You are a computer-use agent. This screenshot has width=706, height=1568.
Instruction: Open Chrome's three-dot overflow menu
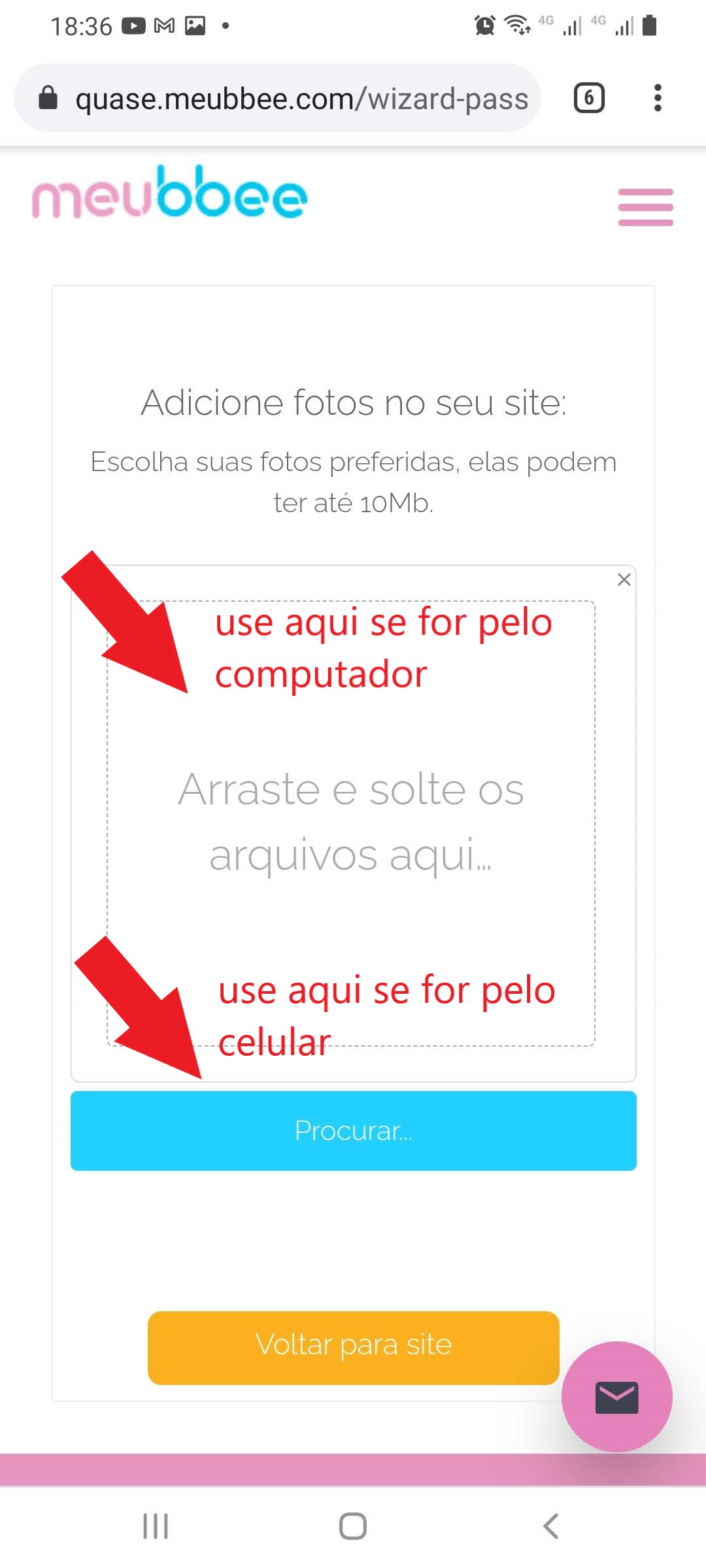(x=658, y=99)
